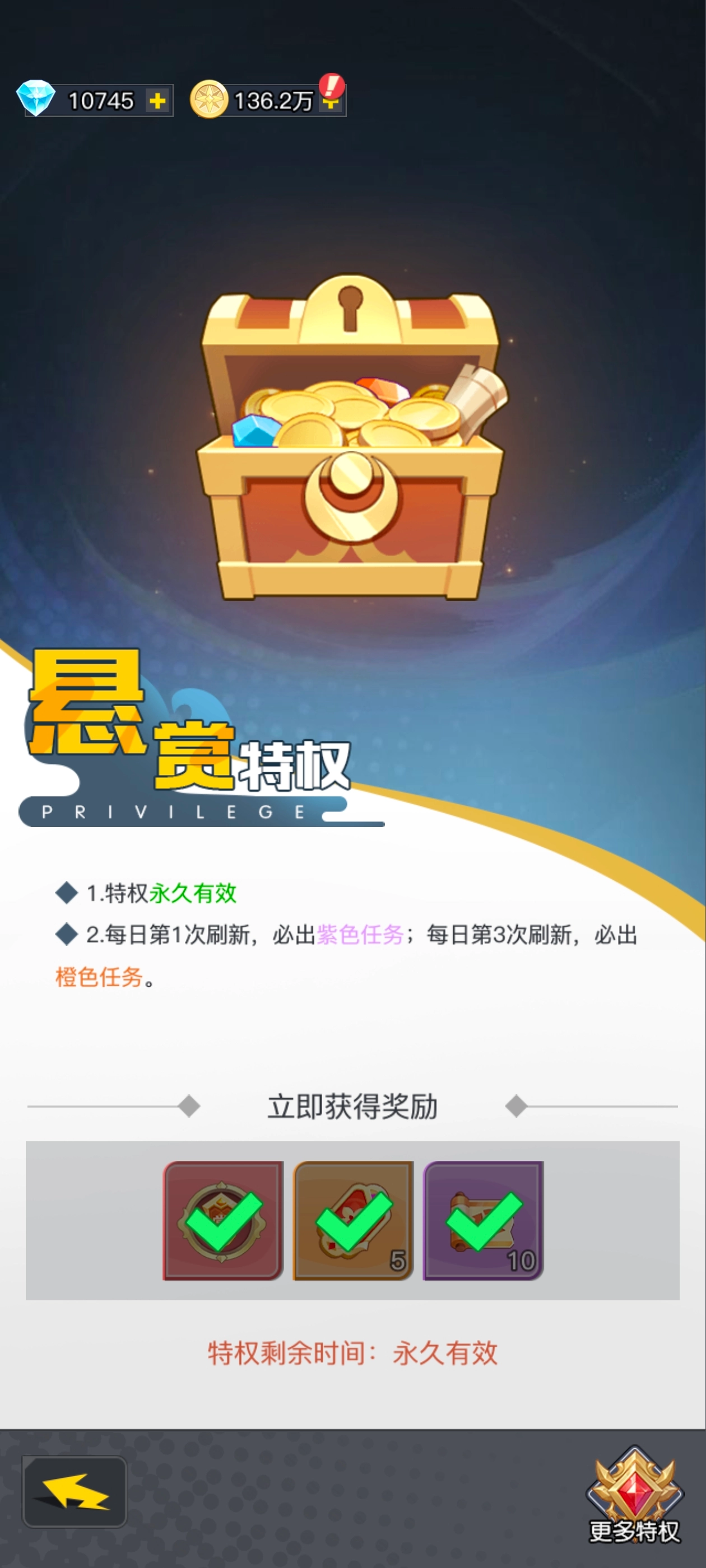This screenshot has height=1568, width=706.
Task: Add more diamonds with the plus button
Action: tap(158, 100)
